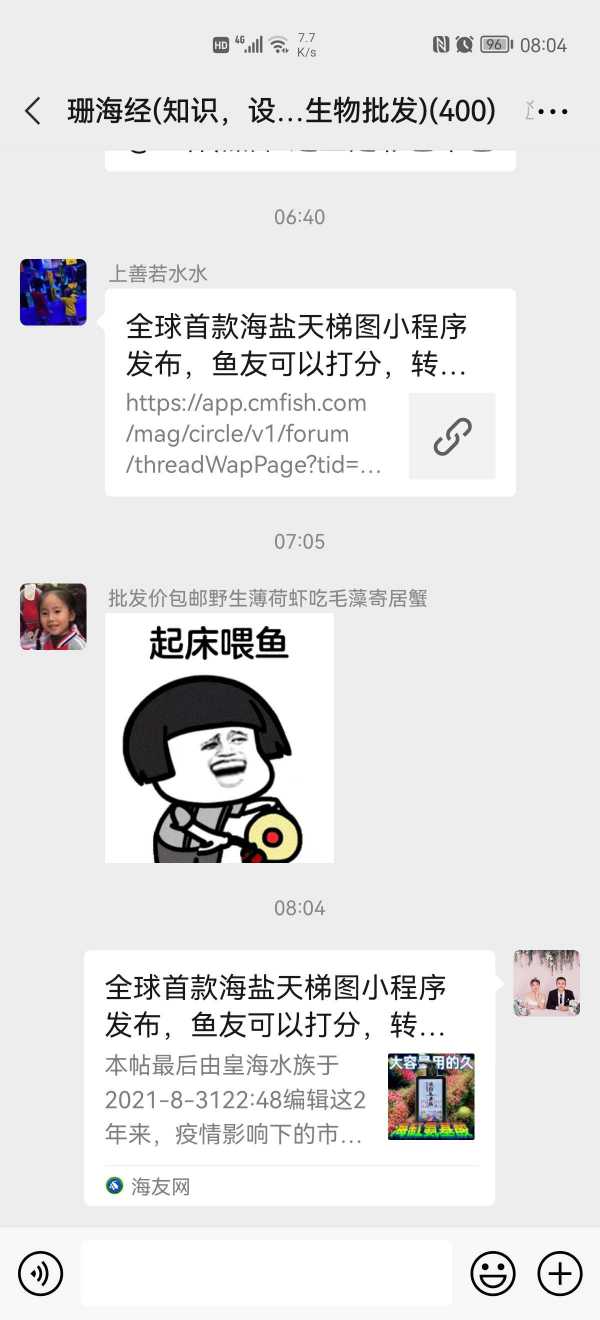Image resolution: width=600 pixels, height=1320 pixels.
Task: View 上善若水水's profile avatar
Action: pyautogui.click(x=53, y=292)
